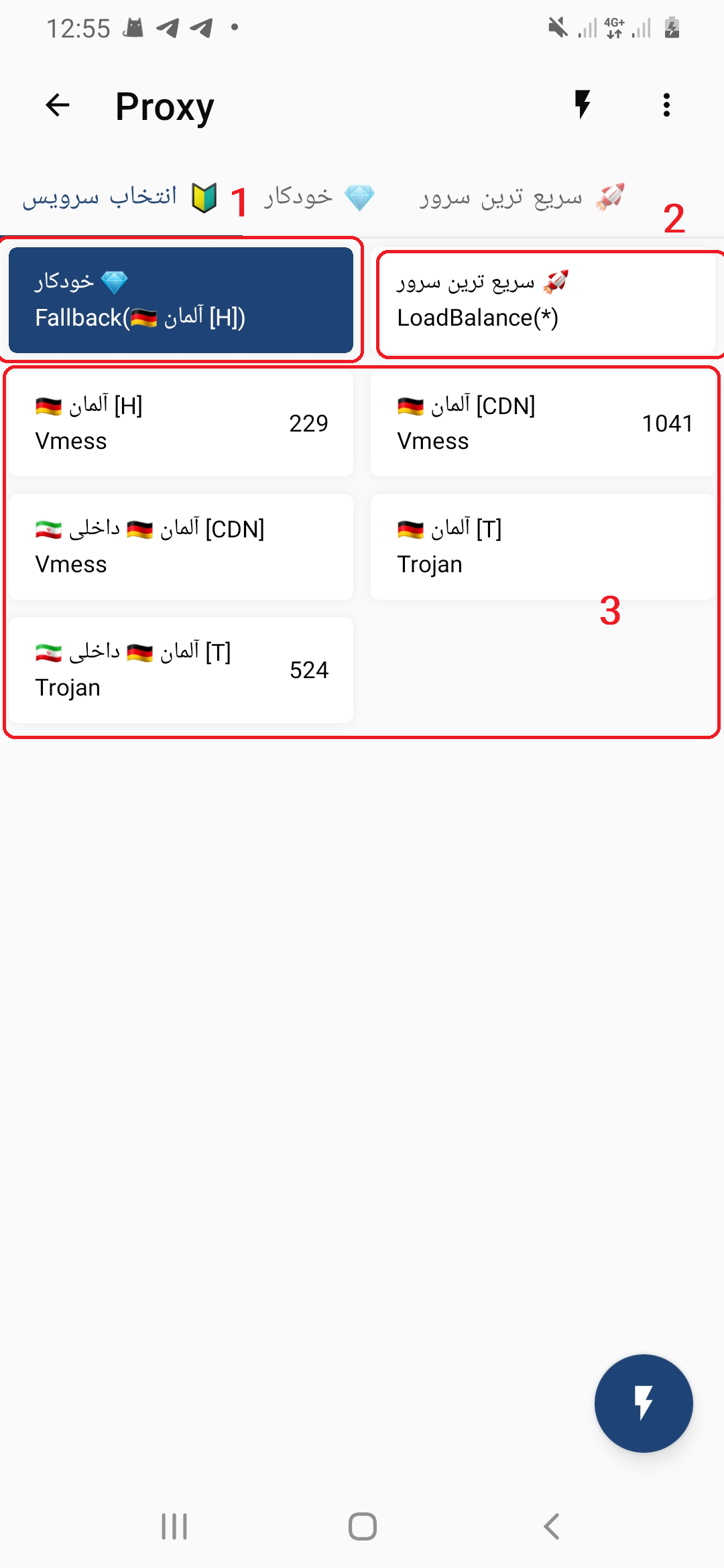The height and width of the screenshot is (1568, 724).
Task: Choose the LoadBalance(*) proxy card
Action: point(543,302)
